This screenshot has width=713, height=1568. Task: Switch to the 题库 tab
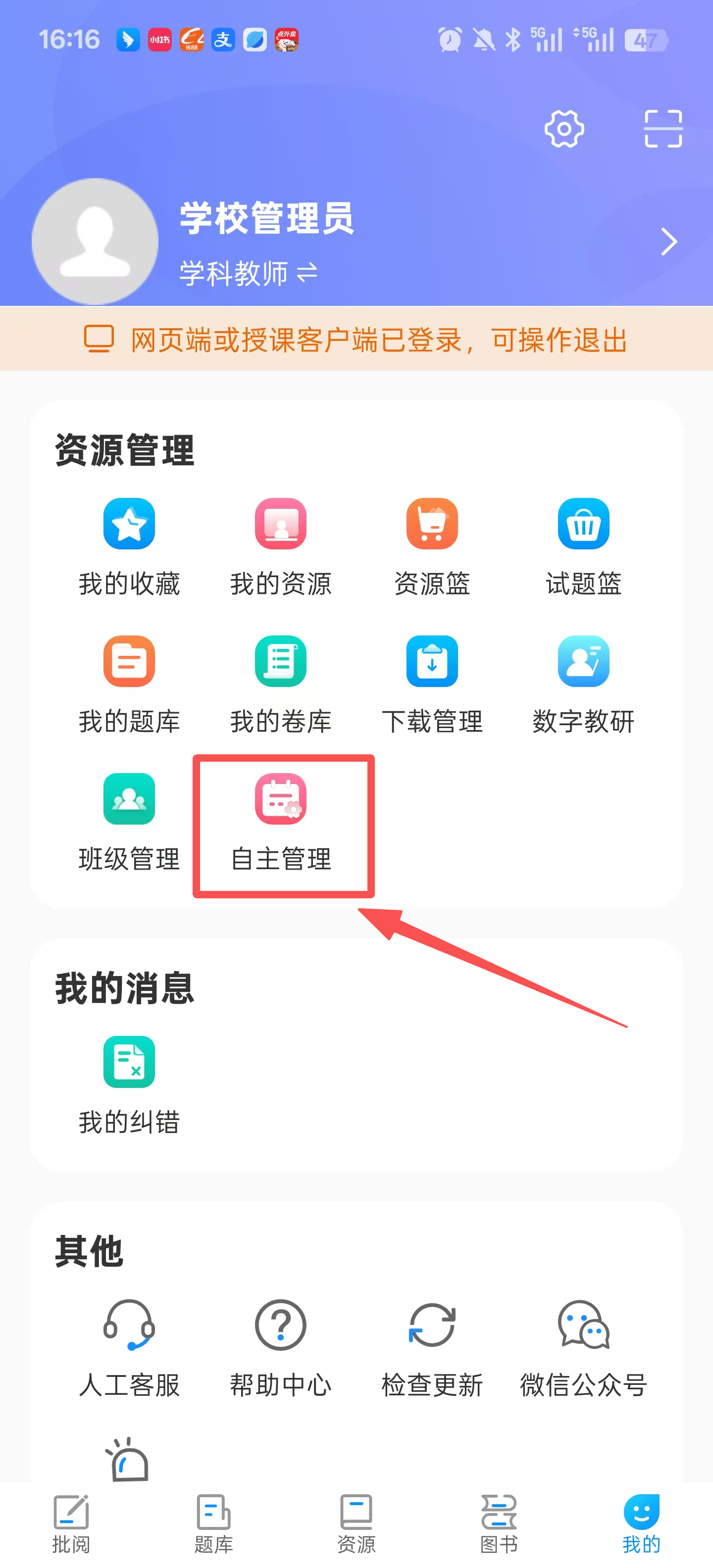click(x=214, y=1523)
